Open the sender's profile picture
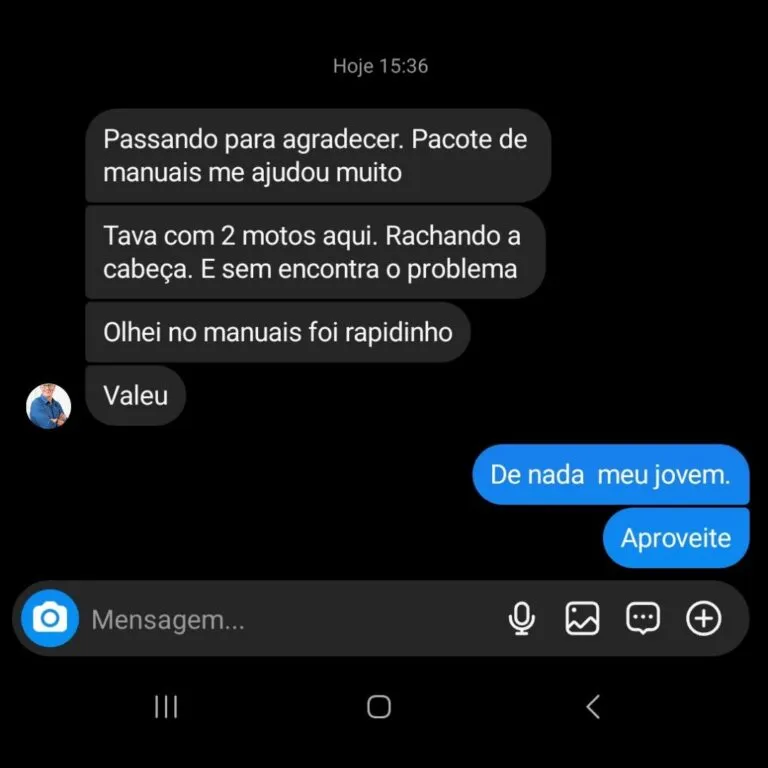 (48, 406)
